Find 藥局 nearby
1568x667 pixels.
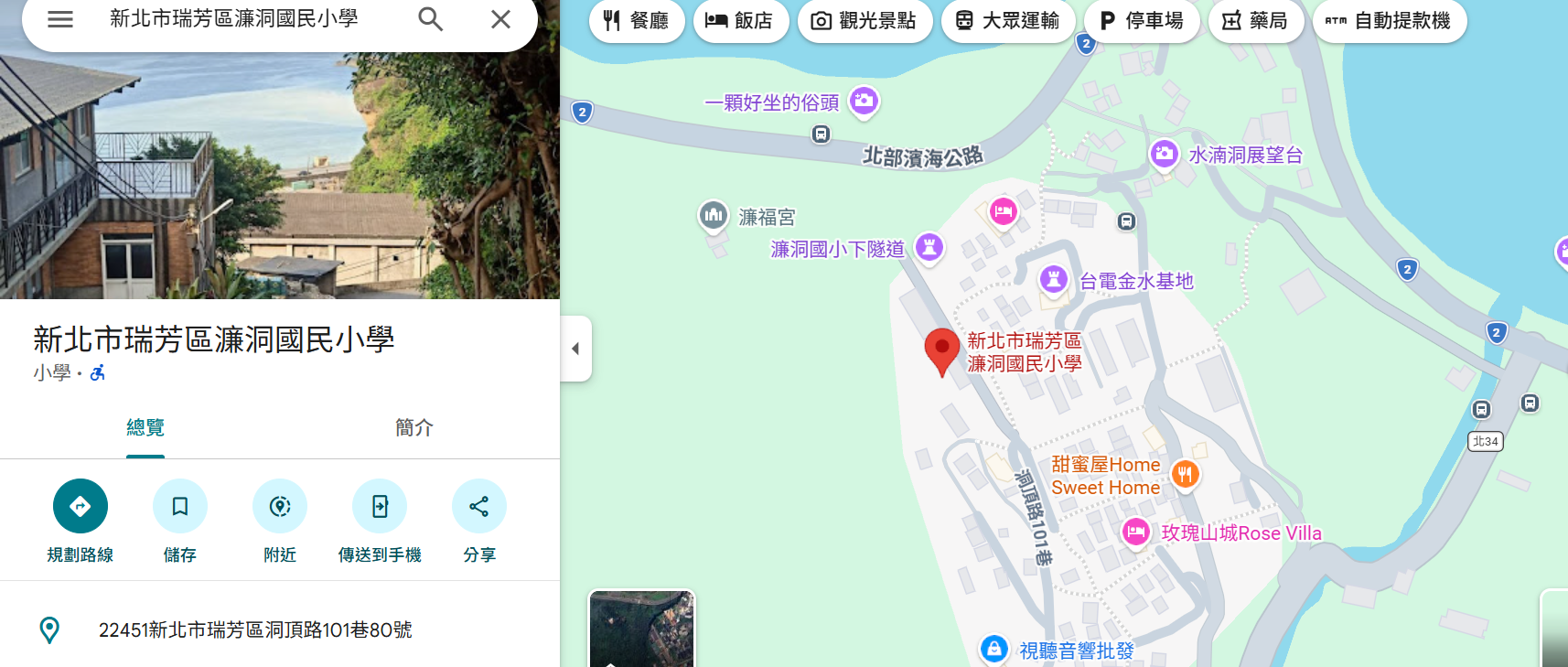tap(1255, 20)
